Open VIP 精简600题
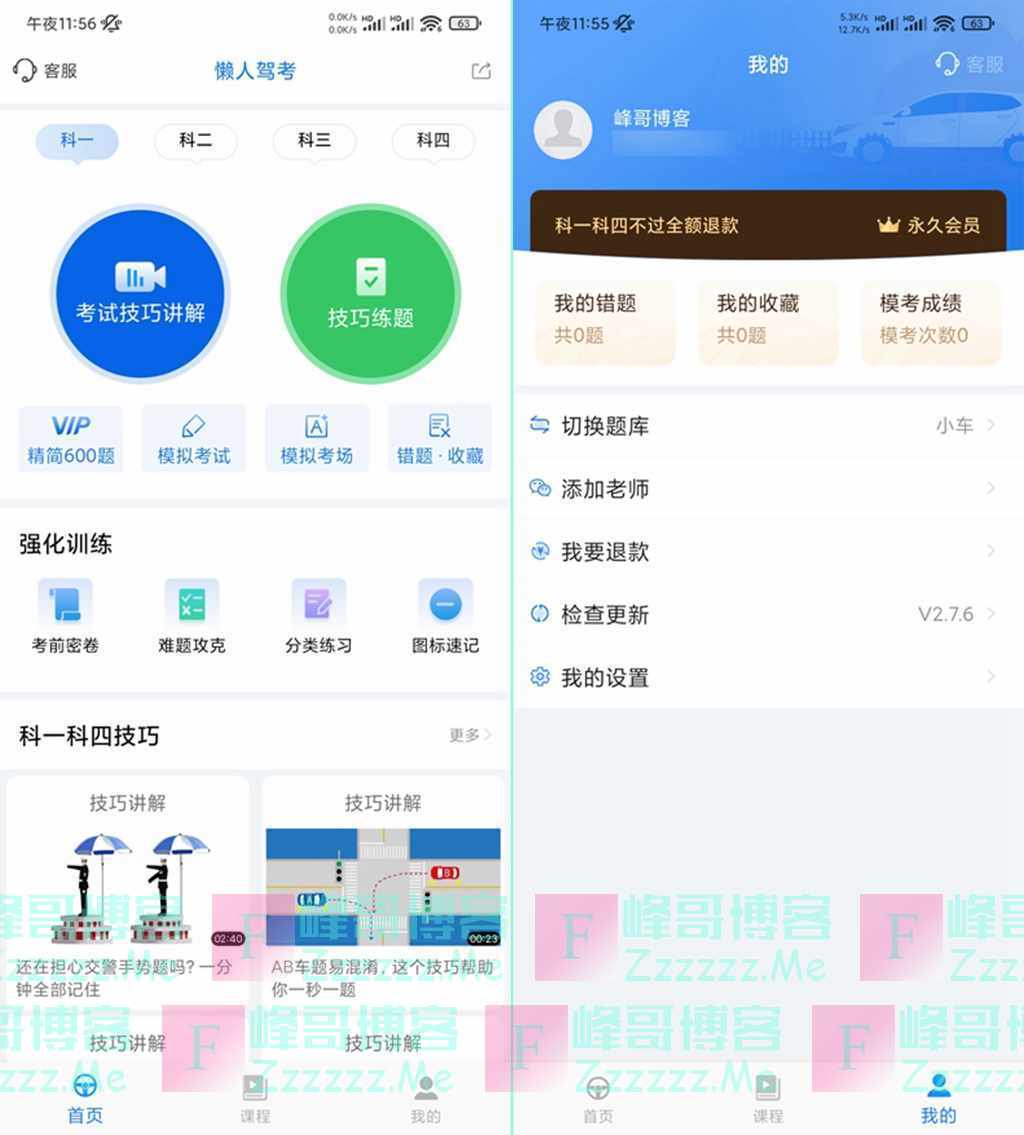 (71, 438)
